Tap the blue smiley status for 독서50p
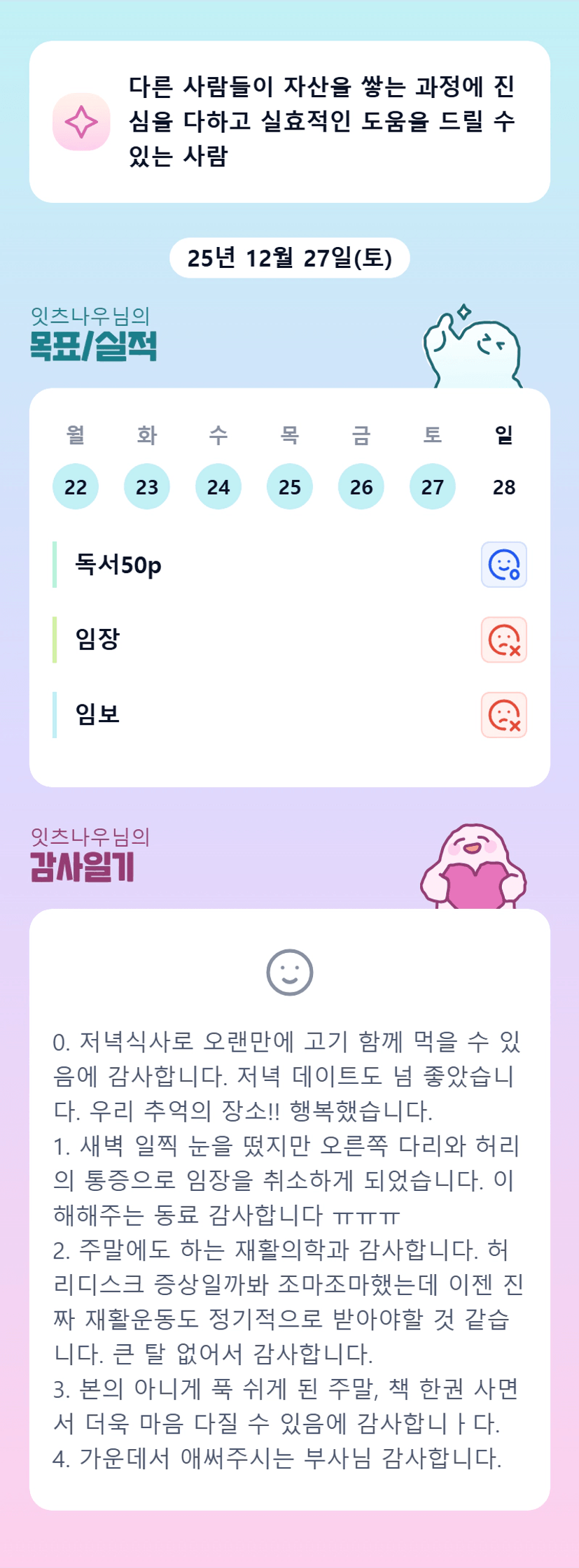 tap(504, 565)
